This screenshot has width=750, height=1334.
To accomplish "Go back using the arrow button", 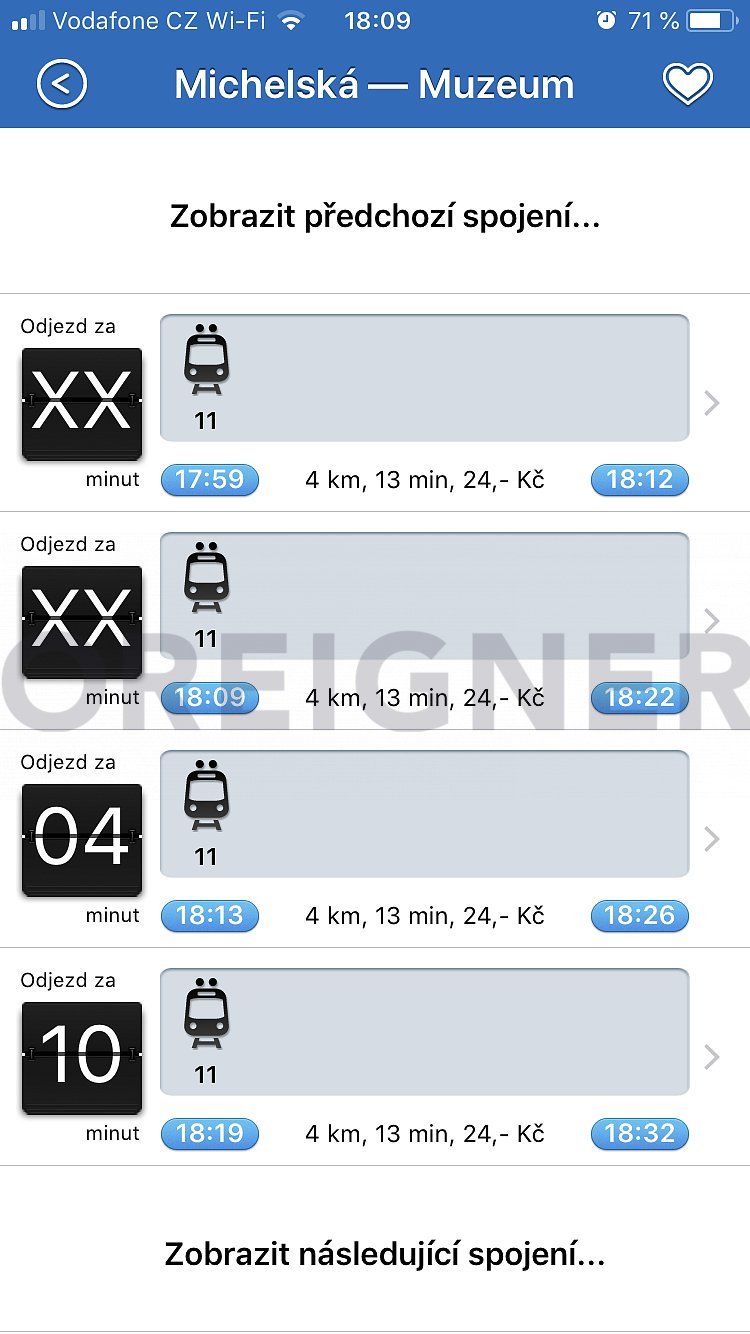I will tap(62, 84).
